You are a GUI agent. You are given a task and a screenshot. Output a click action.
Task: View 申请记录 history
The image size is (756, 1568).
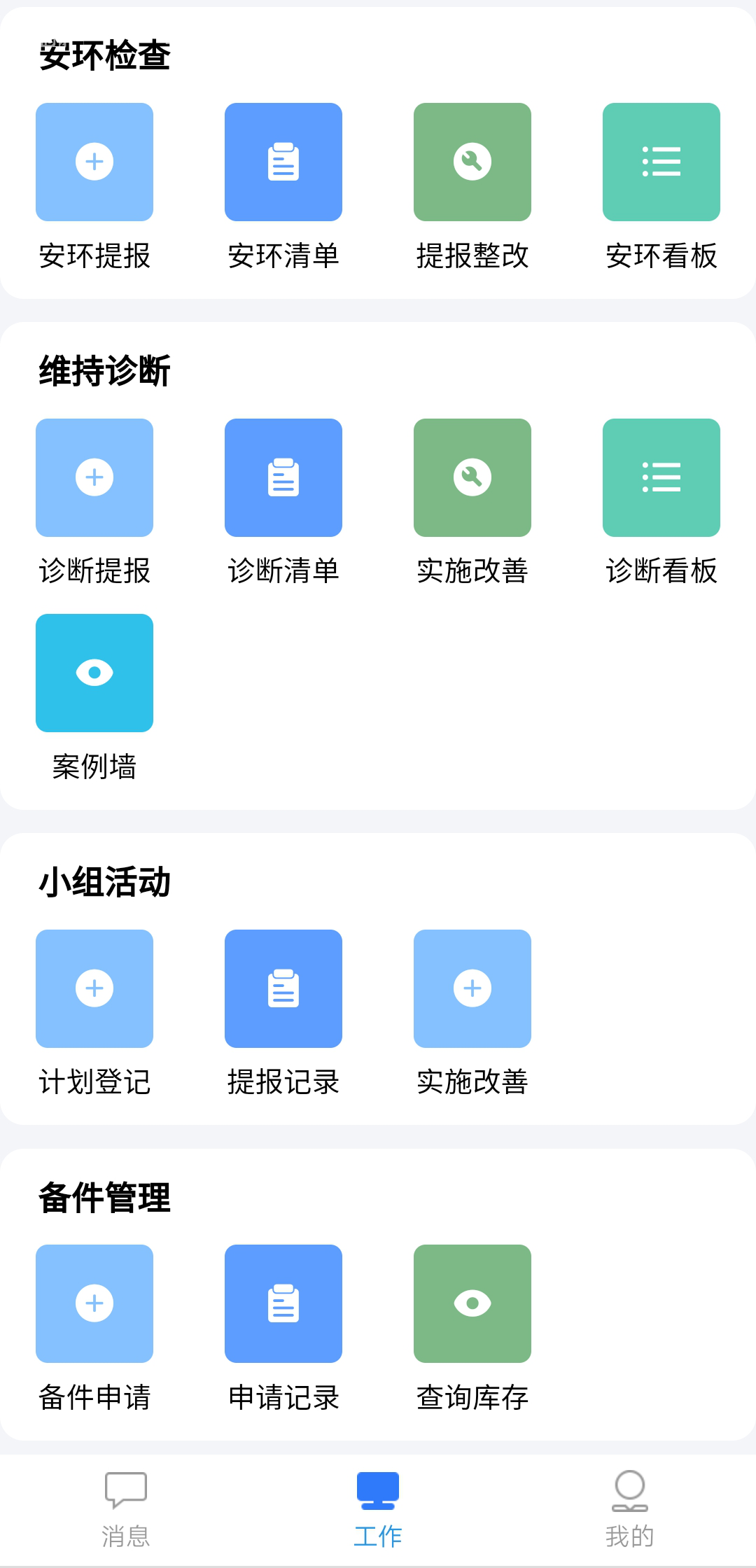pyautogui.click(x=283, y=1303)
